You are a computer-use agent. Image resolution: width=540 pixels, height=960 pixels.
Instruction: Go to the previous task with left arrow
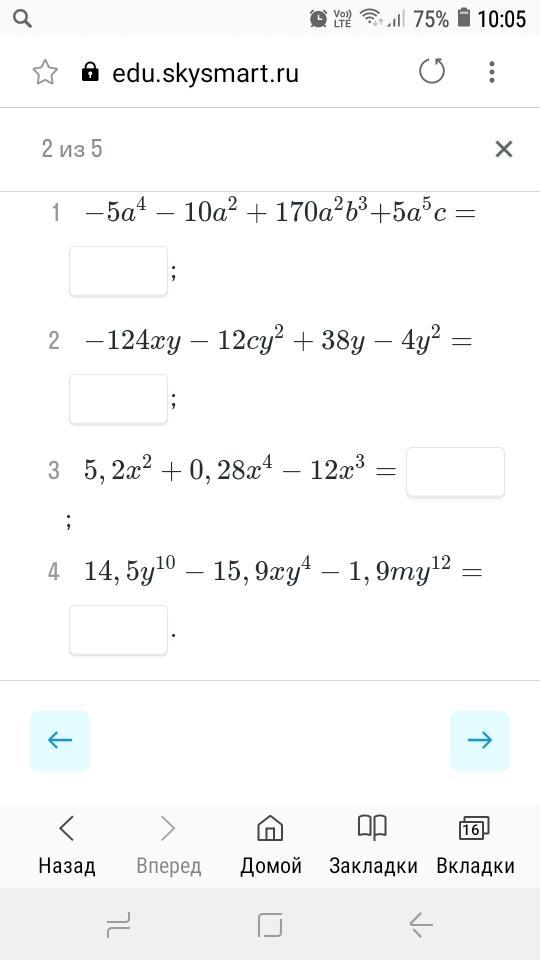[60, 740]
